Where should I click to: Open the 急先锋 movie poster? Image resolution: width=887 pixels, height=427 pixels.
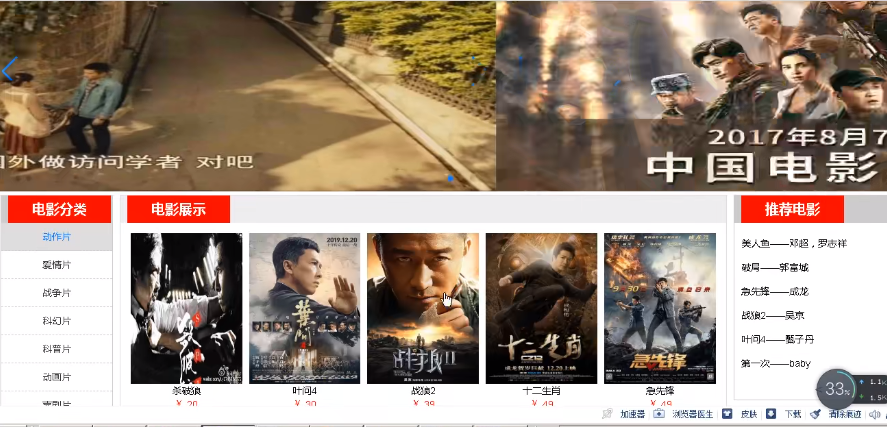coord(659,308)
